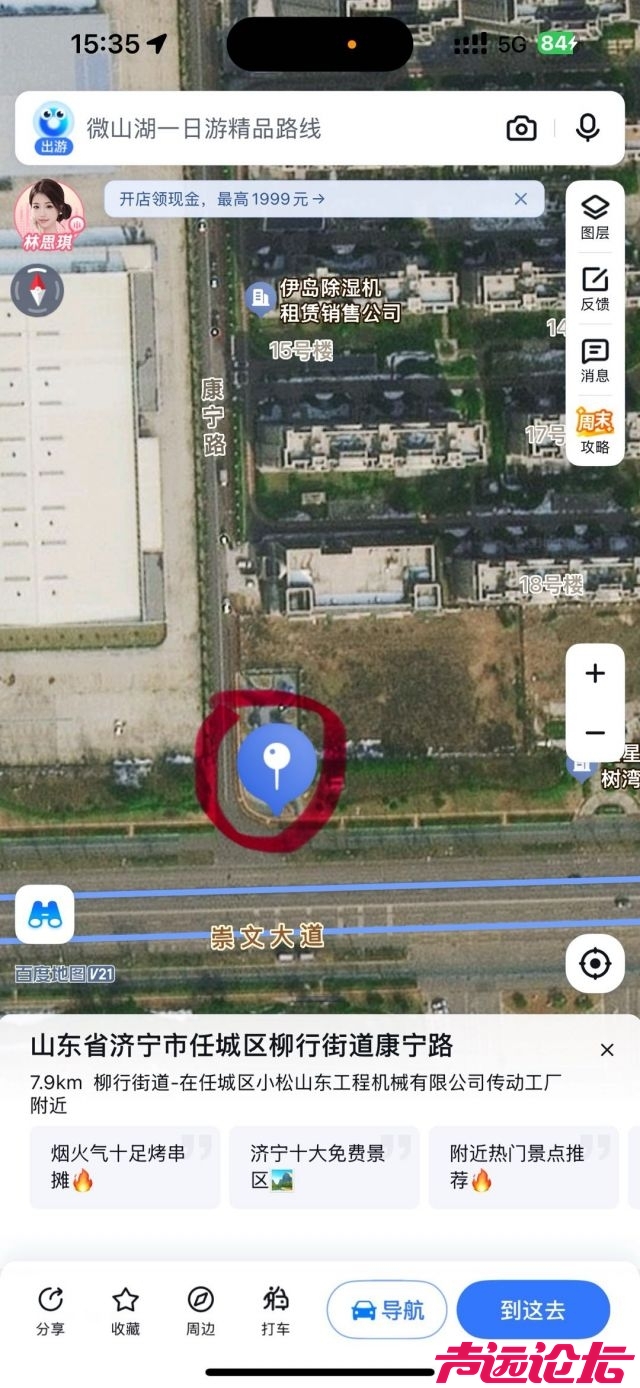Screen dimensions: 640x1388
Task: Open 反馈 feedback option
Action: pyautogui.click(x=595, y=289)
